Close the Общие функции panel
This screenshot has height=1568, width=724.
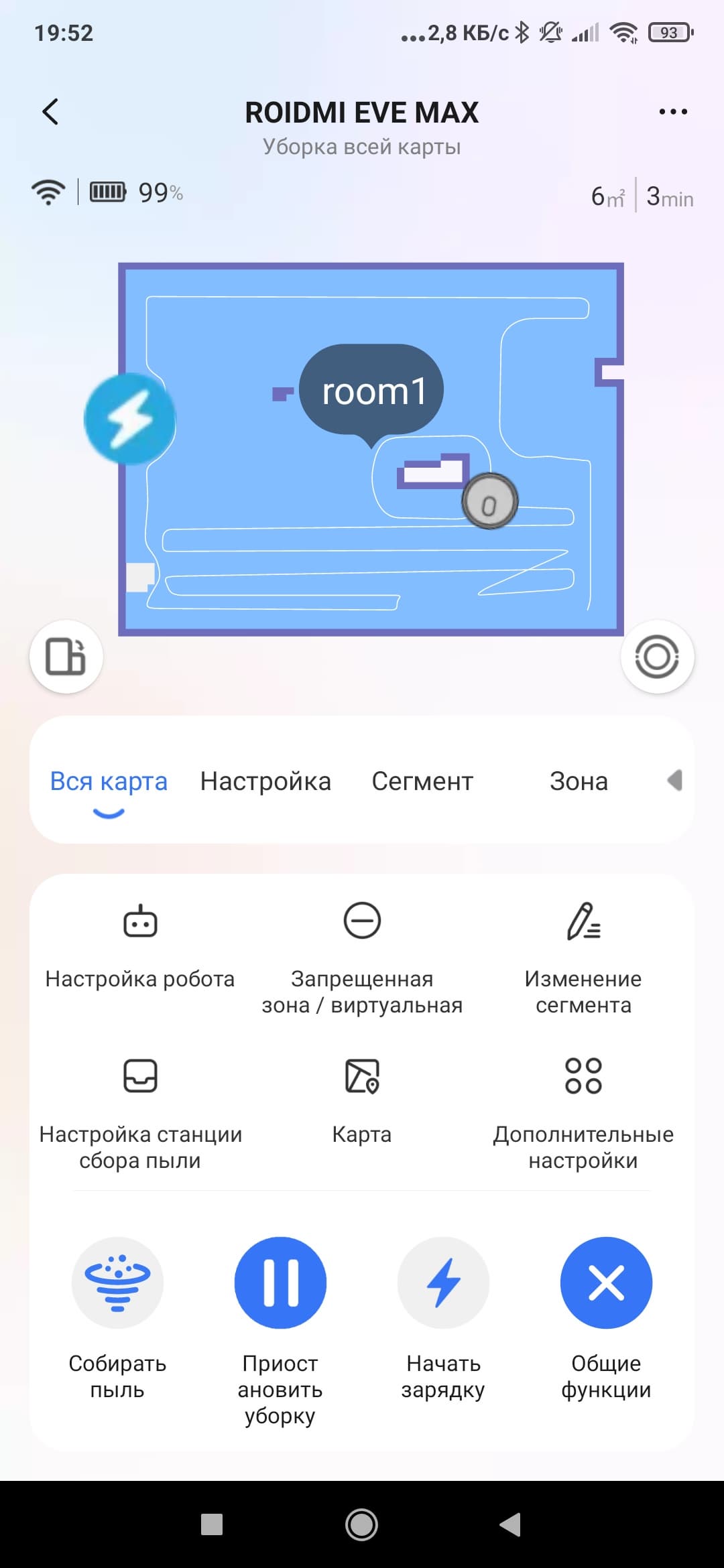click(x=606, y=1283)
